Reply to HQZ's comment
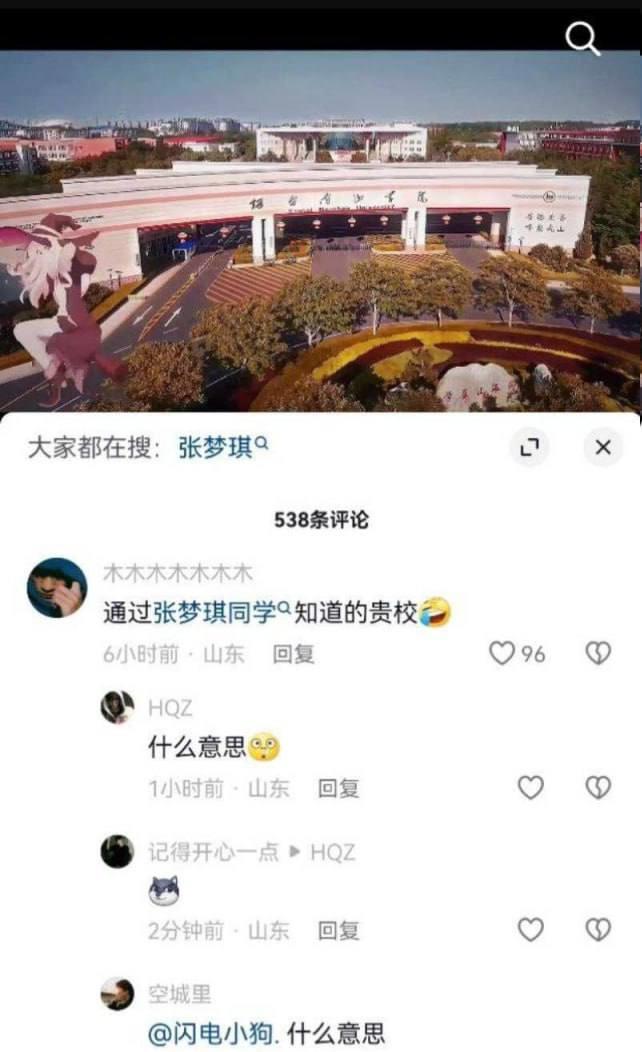Image resolution: width=642 pixels, height=1052 pixels. 339,788
